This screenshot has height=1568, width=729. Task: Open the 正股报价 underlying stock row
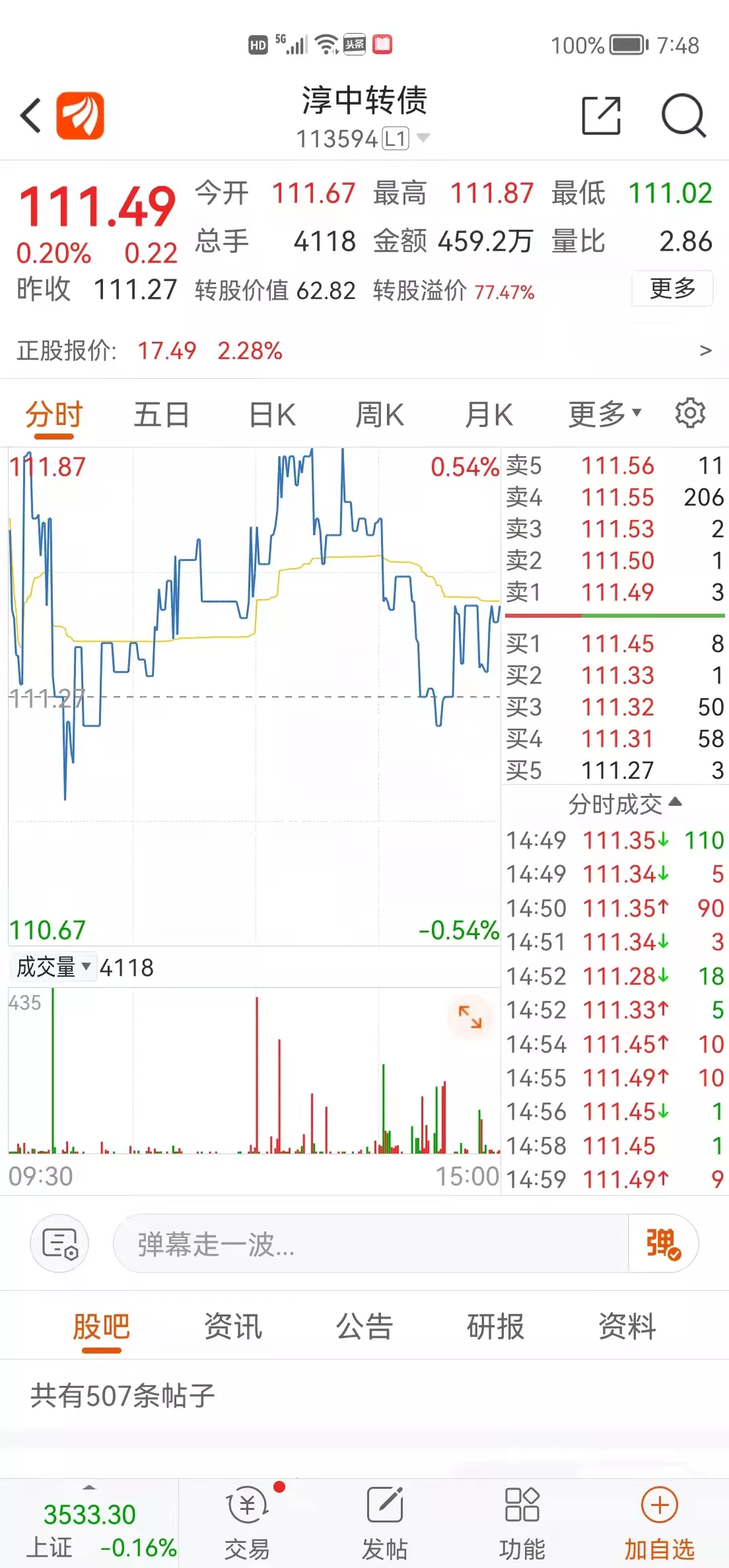tap(364, 350)
